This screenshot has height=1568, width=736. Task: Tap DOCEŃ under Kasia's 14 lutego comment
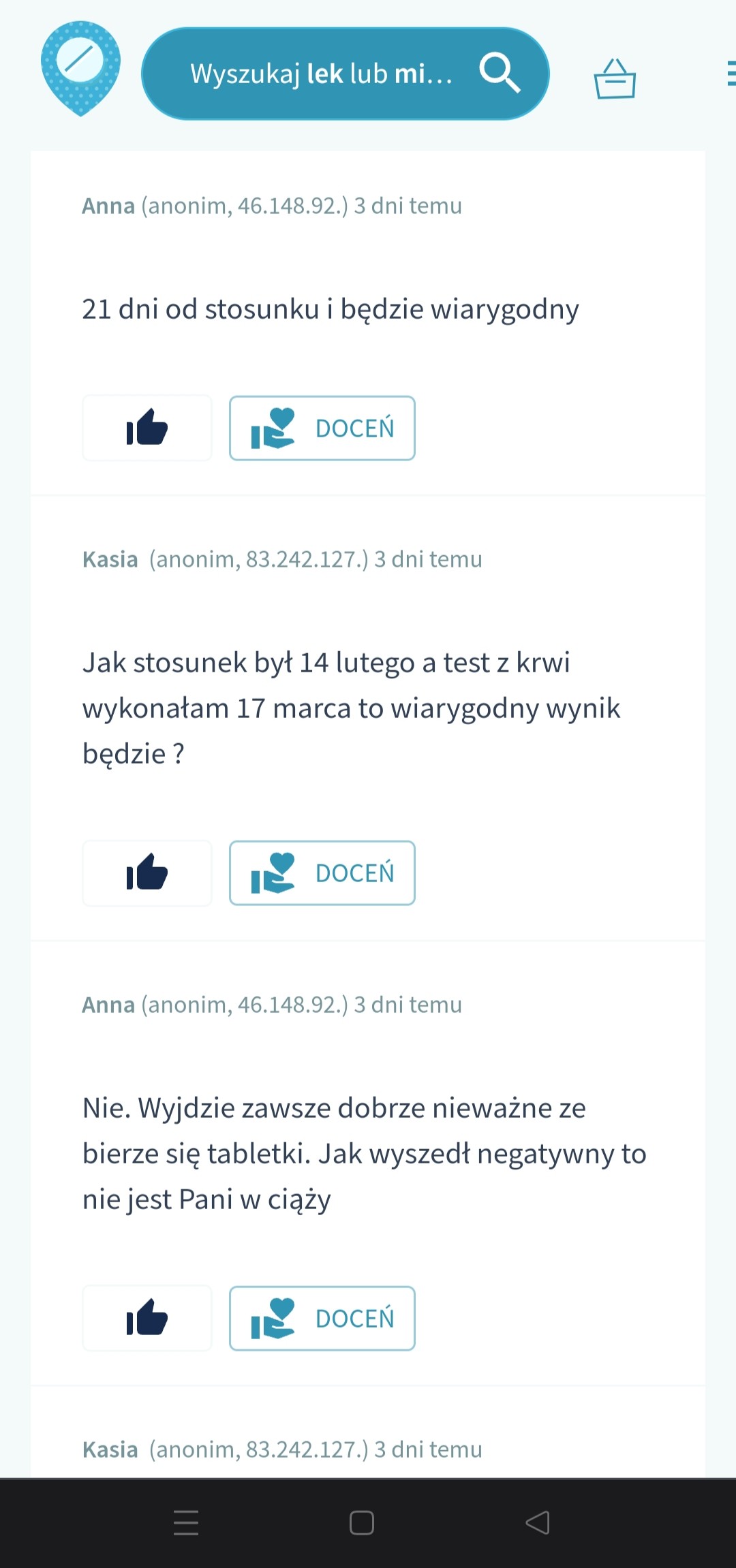click(322, 873)
